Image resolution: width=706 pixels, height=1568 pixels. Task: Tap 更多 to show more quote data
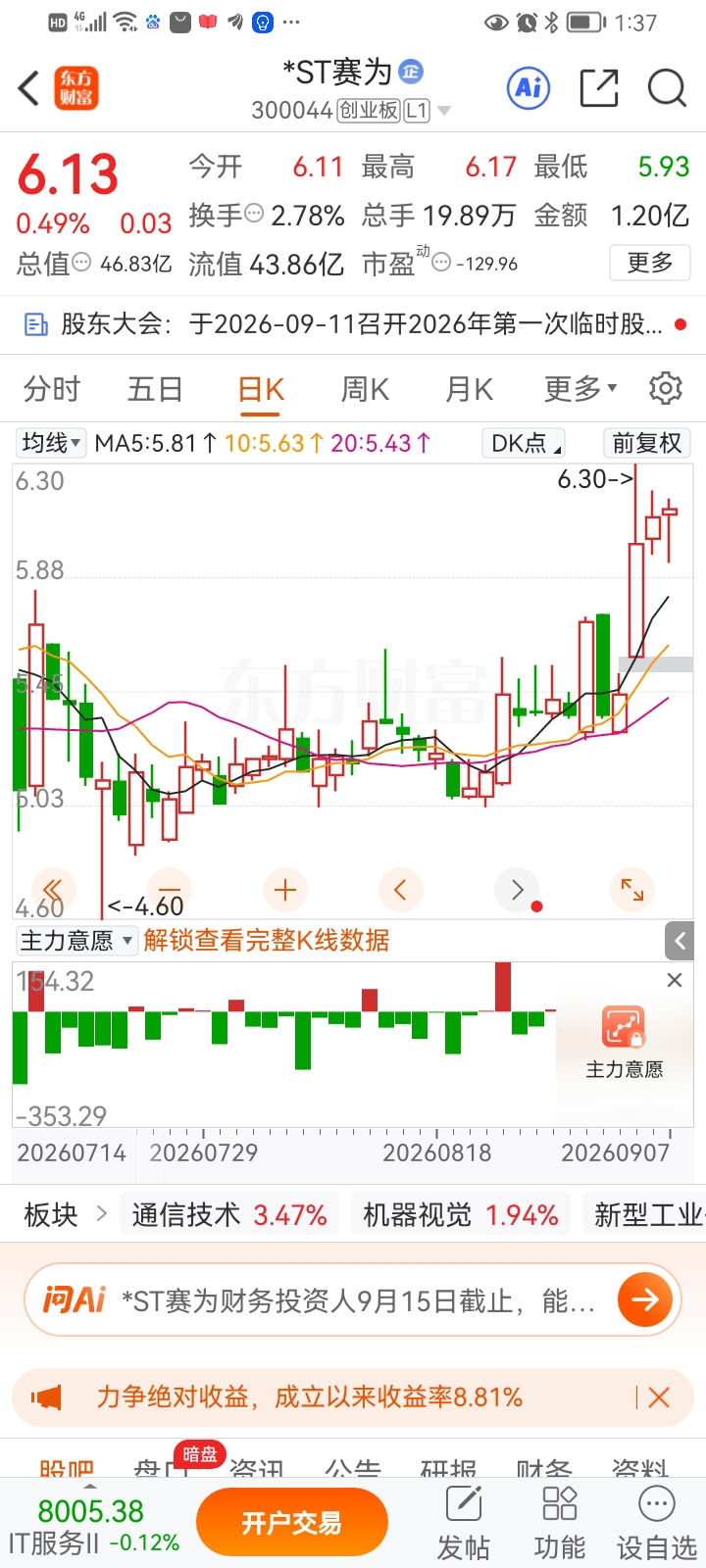click(650, 263)
